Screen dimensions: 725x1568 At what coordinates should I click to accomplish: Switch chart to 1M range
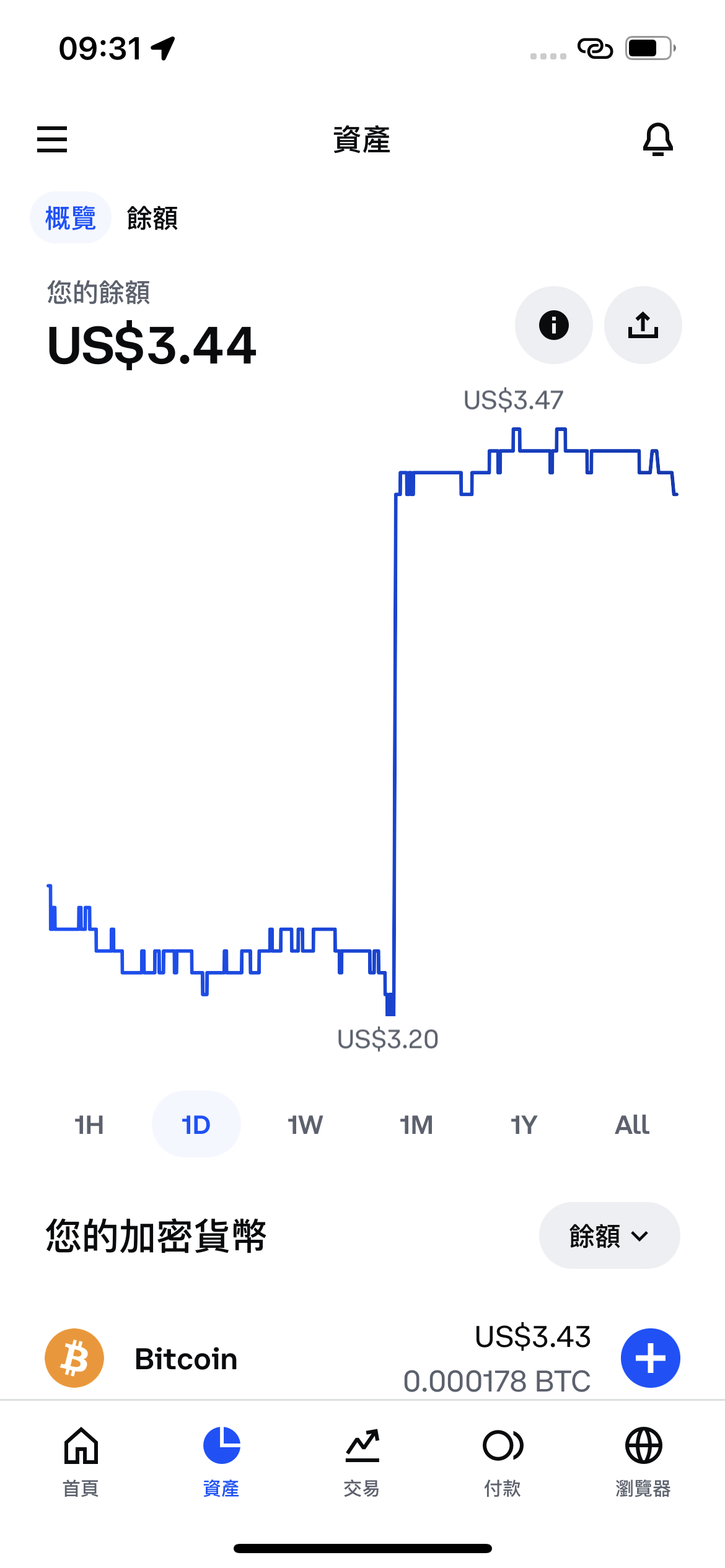[x=416, y=1124]
